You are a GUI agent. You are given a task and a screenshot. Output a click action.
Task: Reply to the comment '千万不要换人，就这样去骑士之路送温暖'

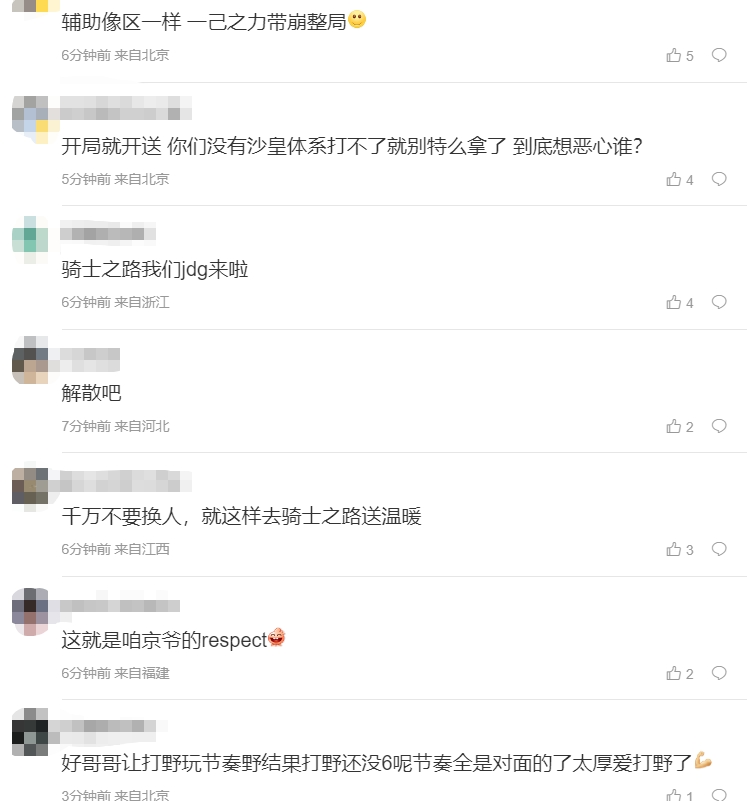coord(718,549)
